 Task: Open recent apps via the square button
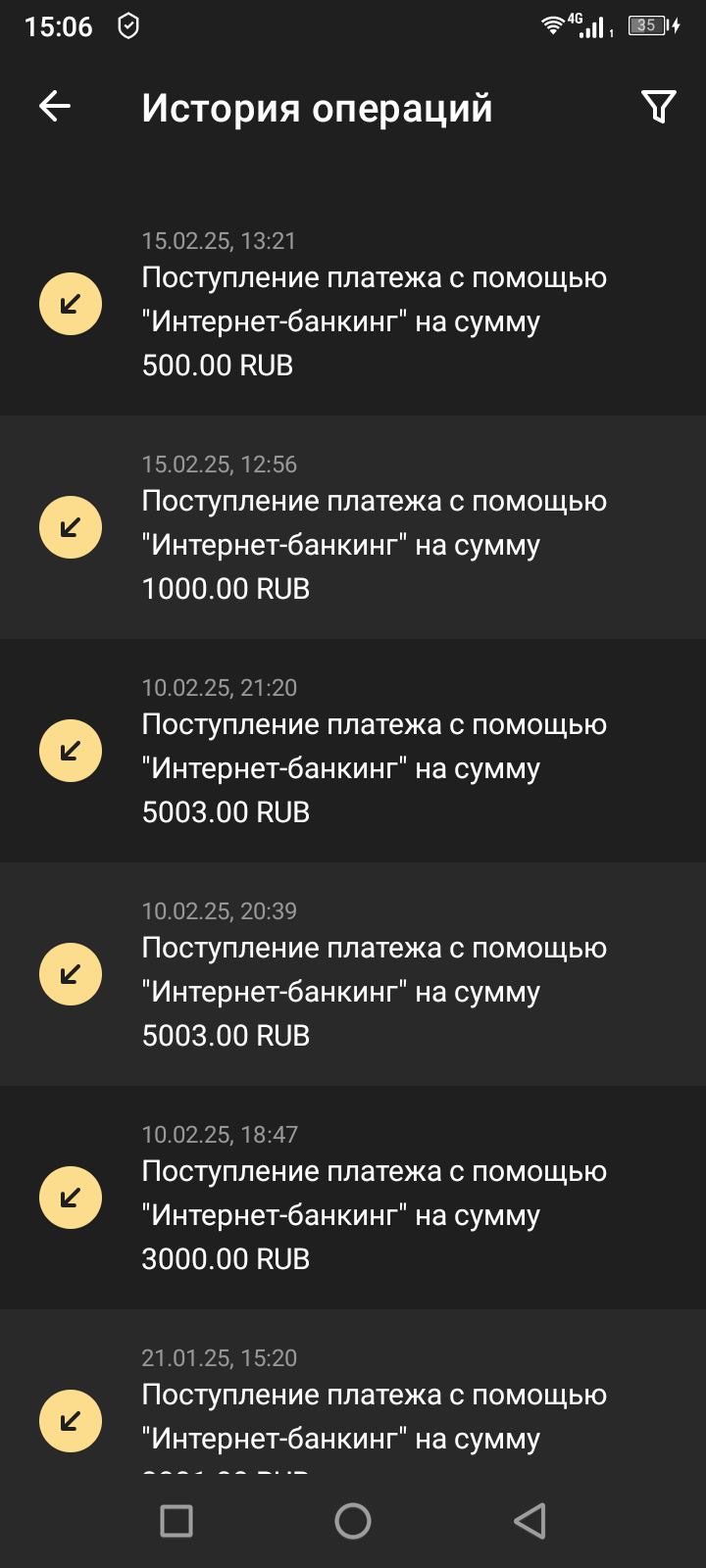pos(176,1521)
